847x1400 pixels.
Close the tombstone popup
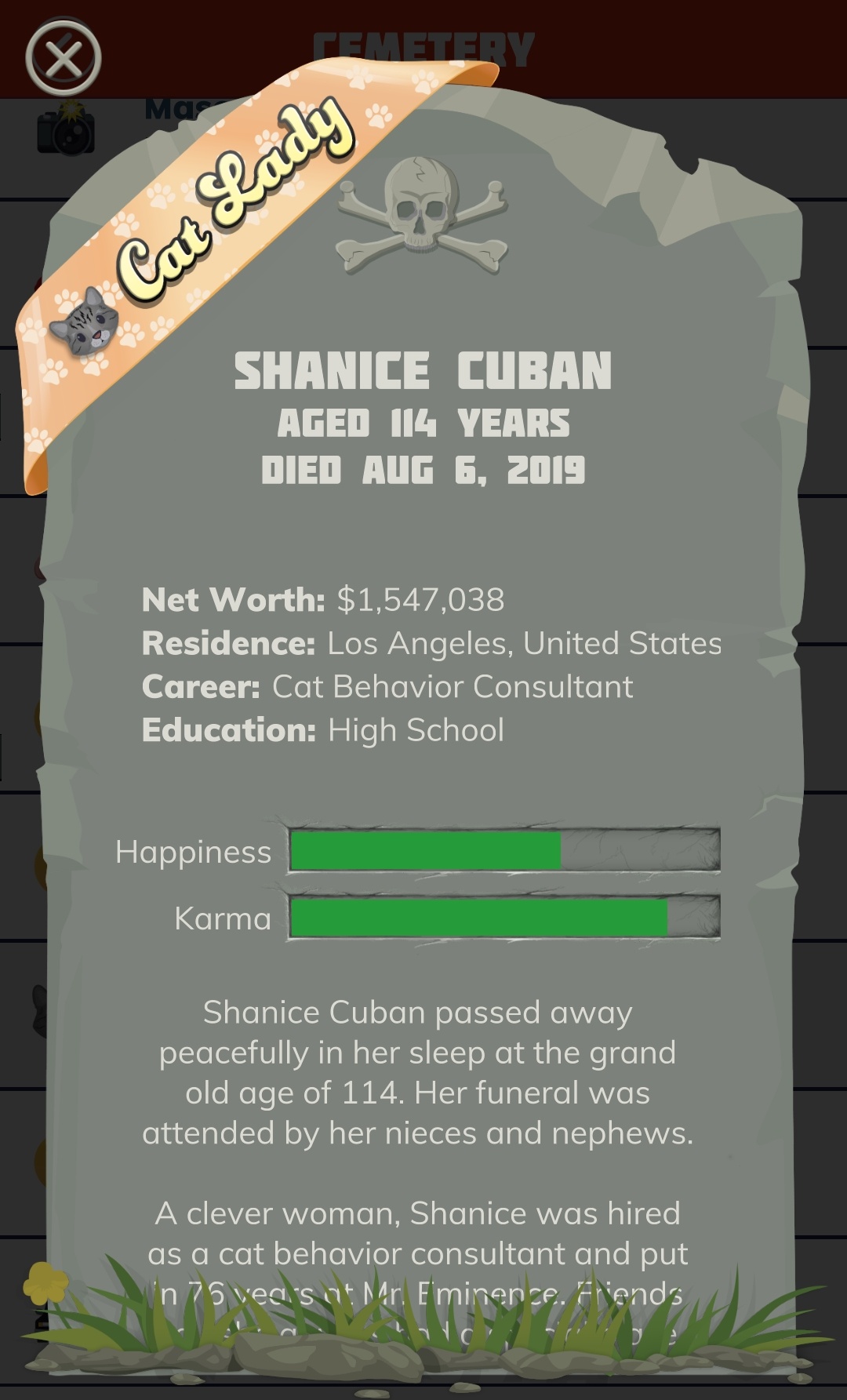coord(63,57)
